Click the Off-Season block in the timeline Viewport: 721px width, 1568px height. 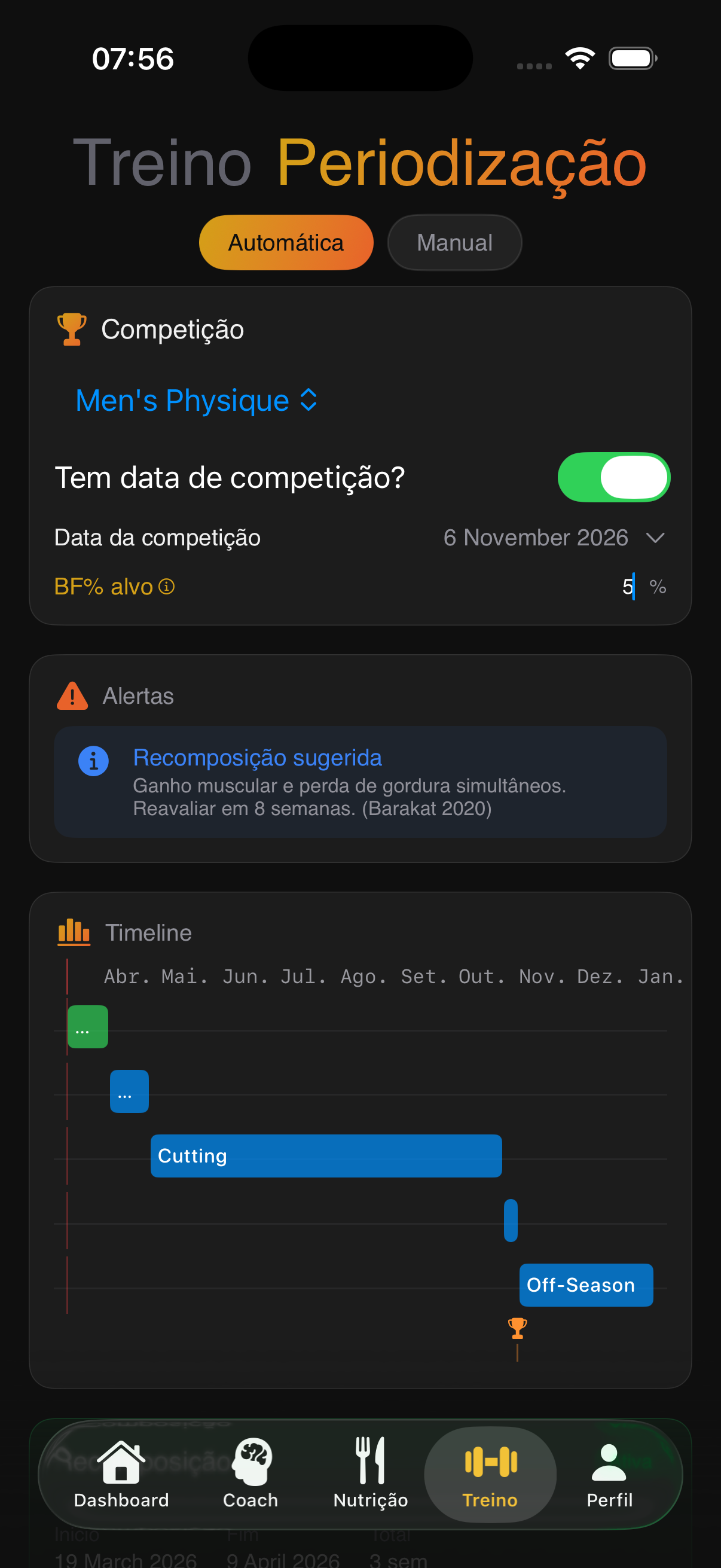coord(585,1285)
